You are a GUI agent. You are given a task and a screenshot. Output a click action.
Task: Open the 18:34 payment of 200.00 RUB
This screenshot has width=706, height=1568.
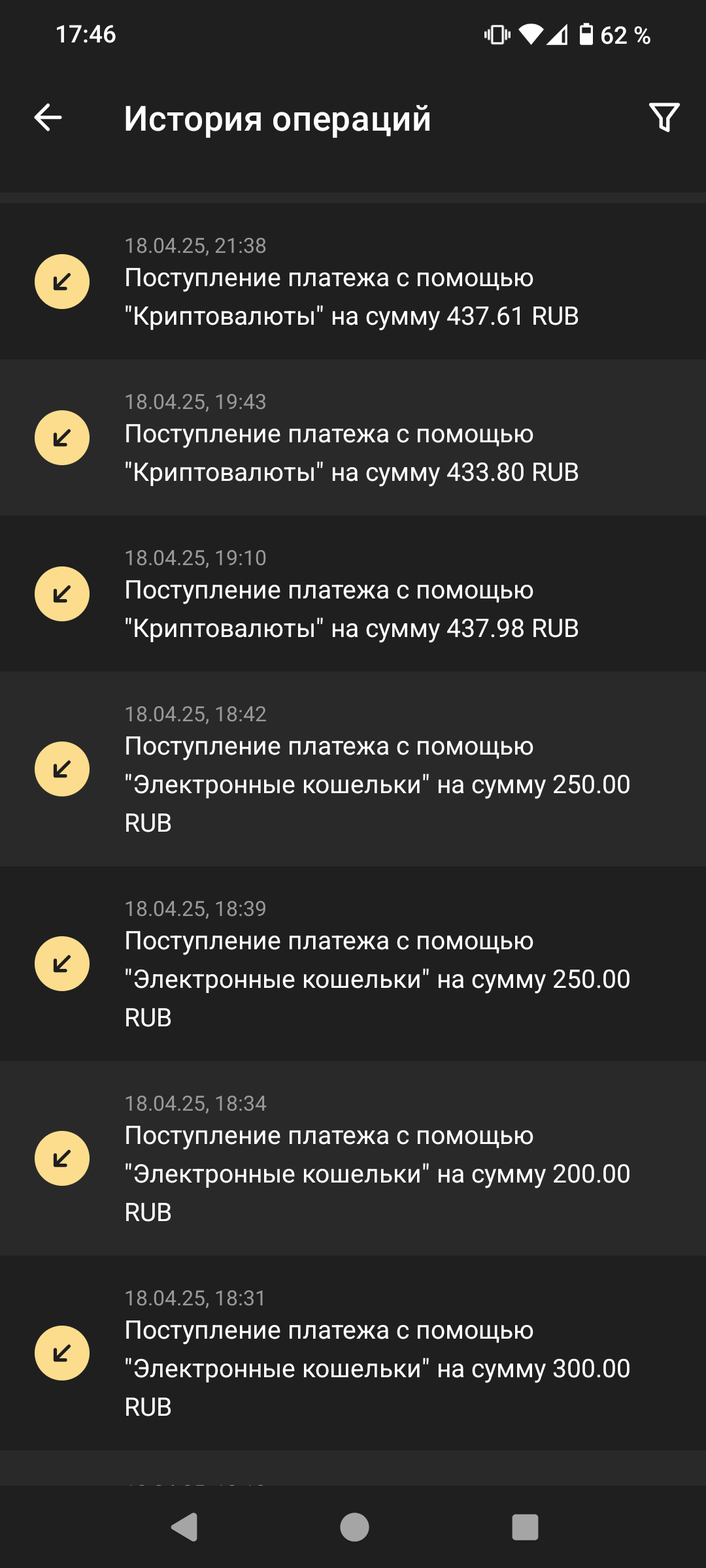(353, 1158)
